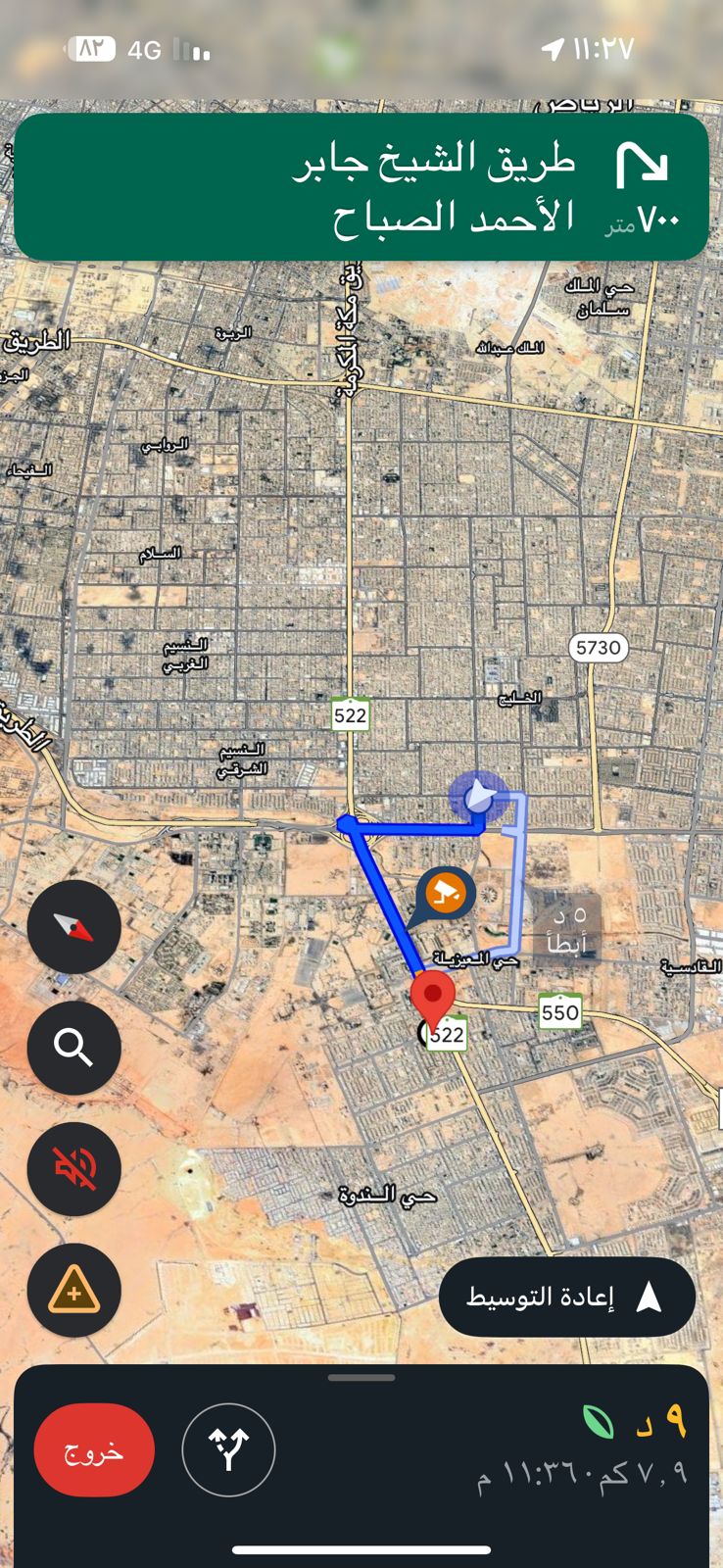
Task: Unmute voice guidance with the speaker button
Action: click(x=74, y=1169)
